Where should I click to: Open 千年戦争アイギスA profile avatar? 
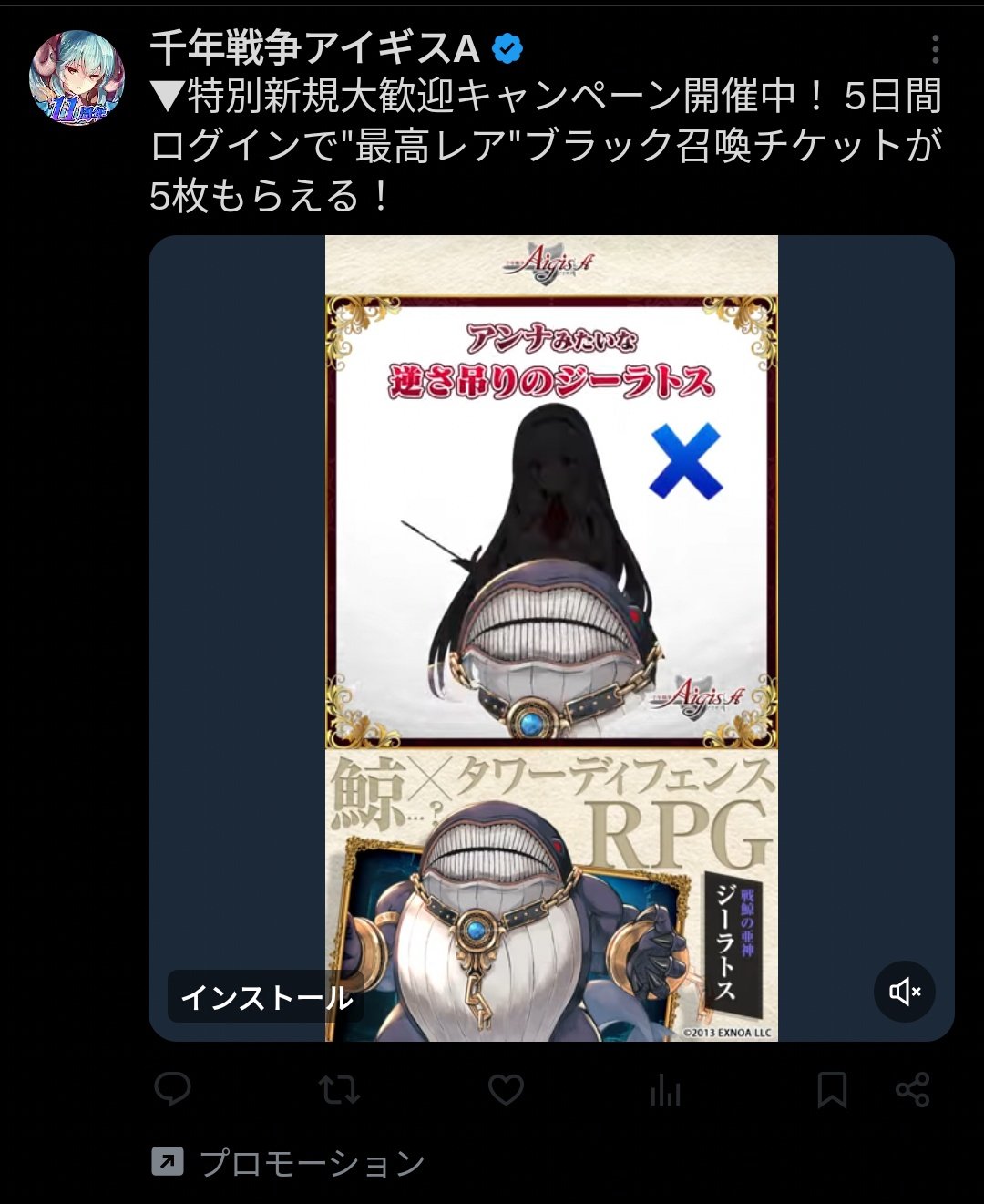tap(77, 77)
